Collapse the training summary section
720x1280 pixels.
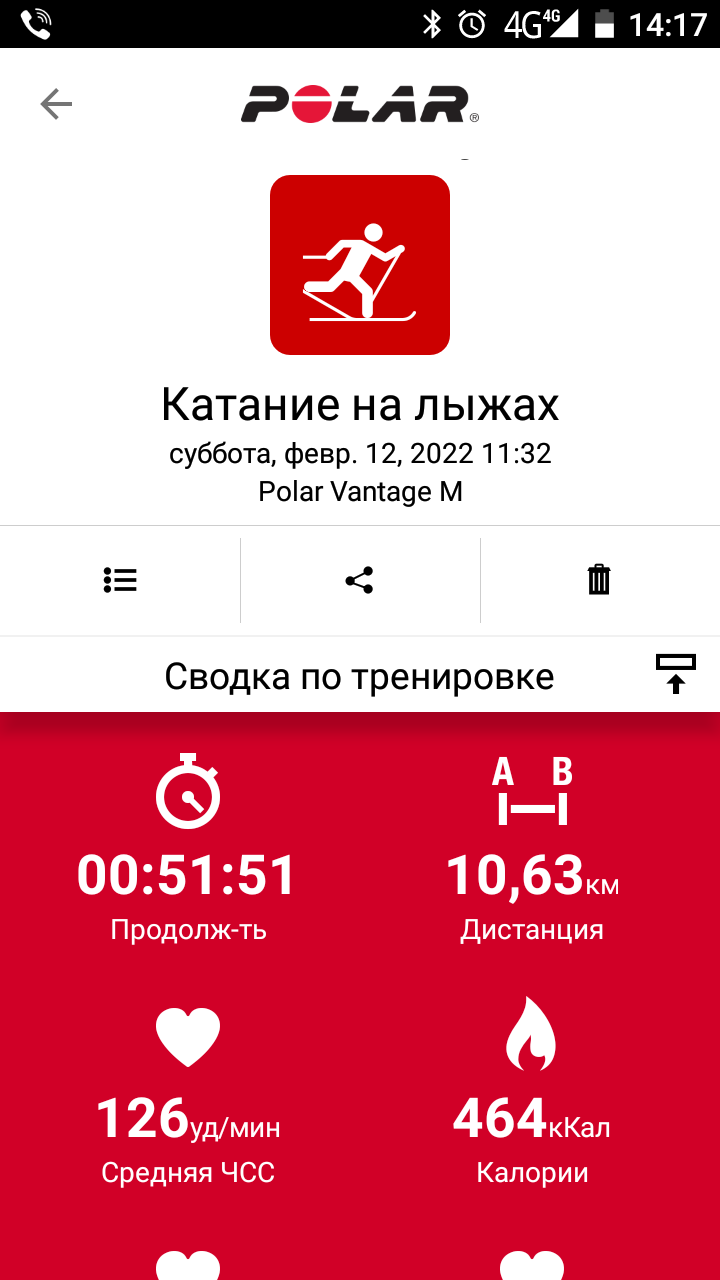pos(675,674)
